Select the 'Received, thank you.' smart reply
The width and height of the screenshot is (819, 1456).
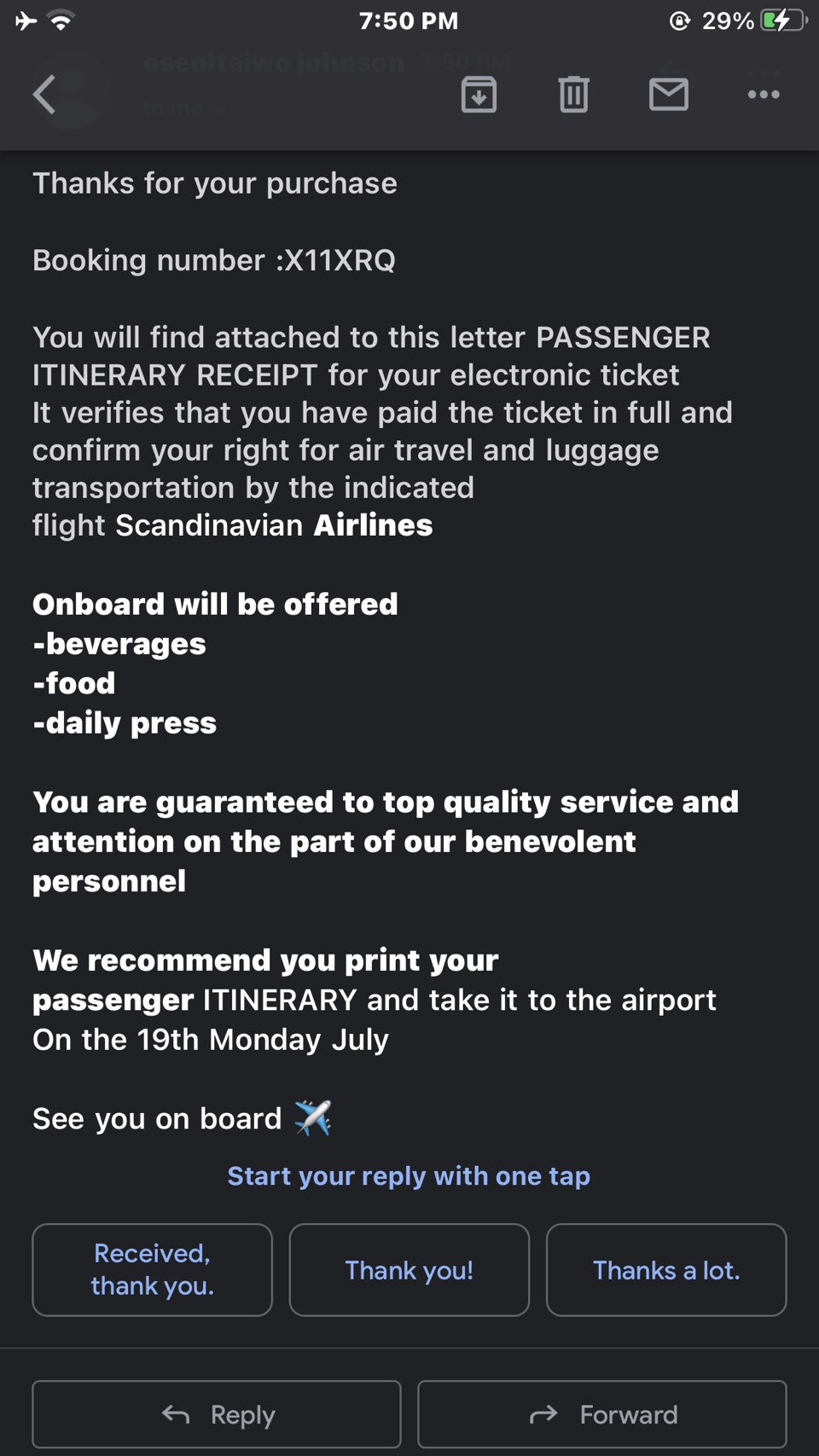coord(152,1269)
